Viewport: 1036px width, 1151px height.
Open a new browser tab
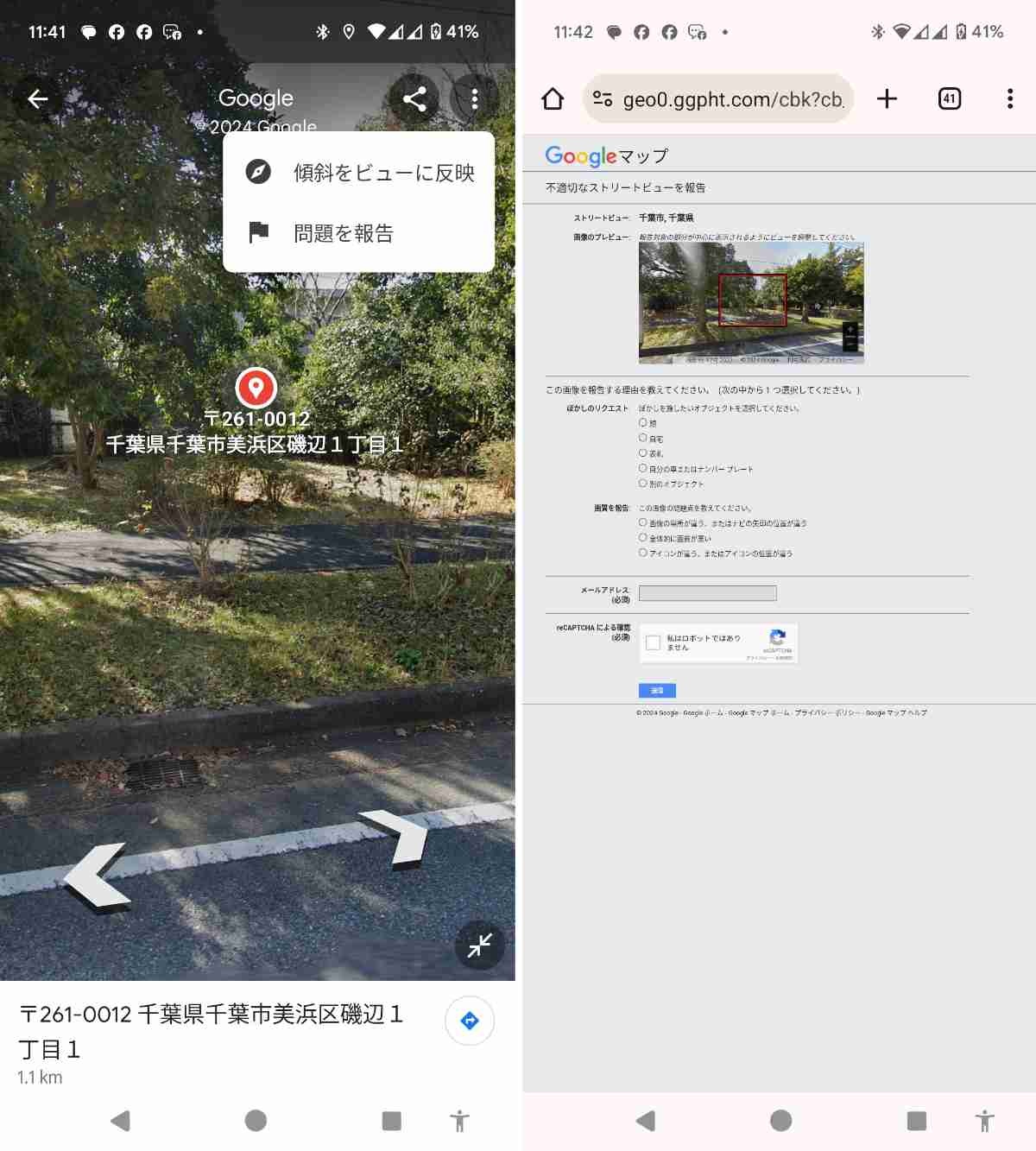pyautogui.click(x=887, y=99)
